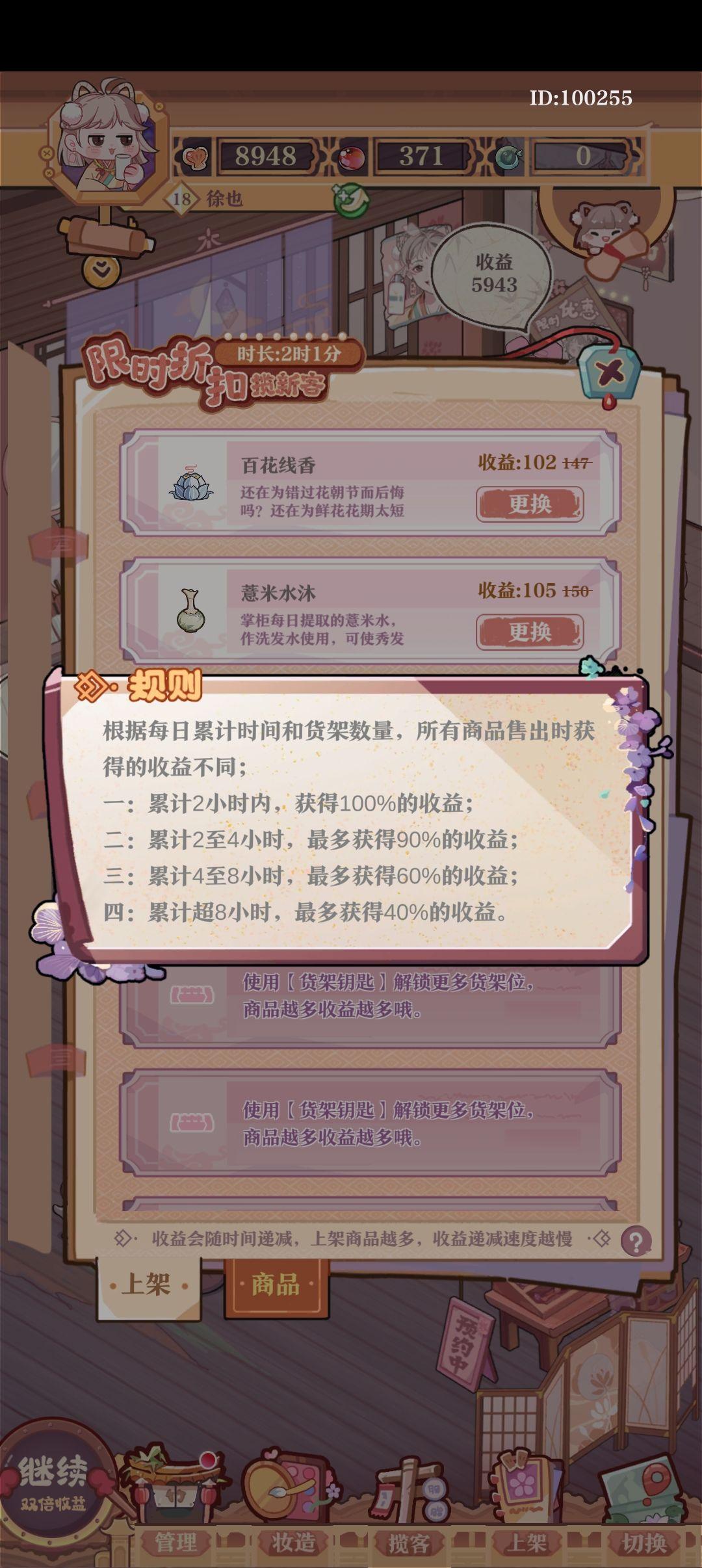This screenshot has width=702, height=1568.
Task: Tap 更换 for 百花线香
Action: [529, 504]
